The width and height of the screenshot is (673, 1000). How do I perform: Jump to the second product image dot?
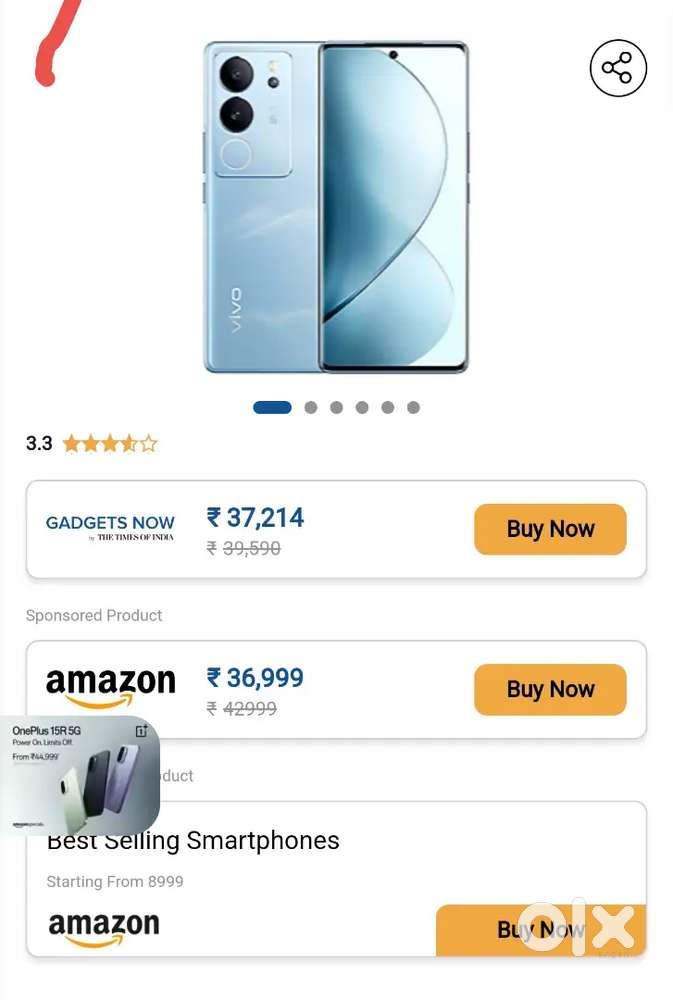311,407
